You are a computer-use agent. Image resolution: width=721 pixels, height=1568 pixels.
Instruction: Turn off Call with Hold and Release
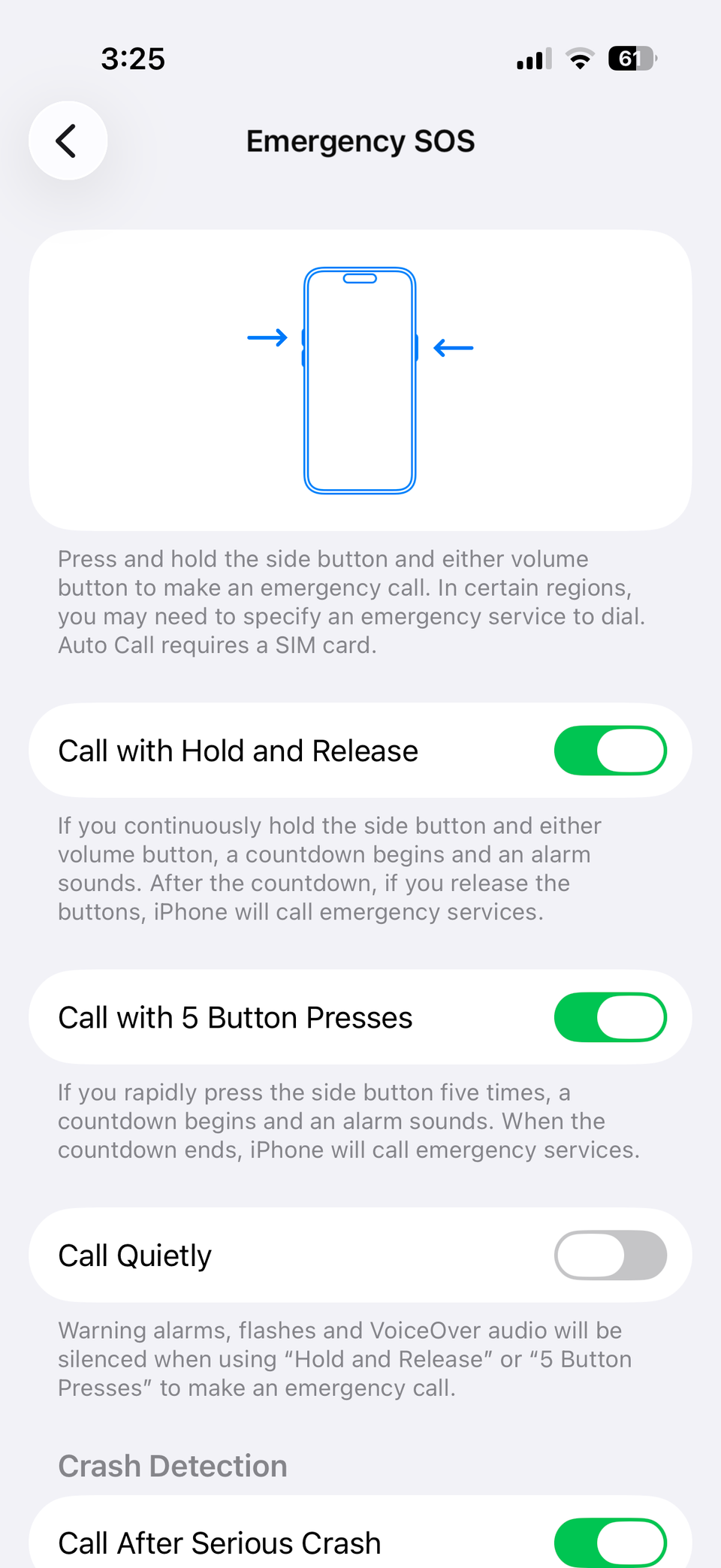point(610,750)
